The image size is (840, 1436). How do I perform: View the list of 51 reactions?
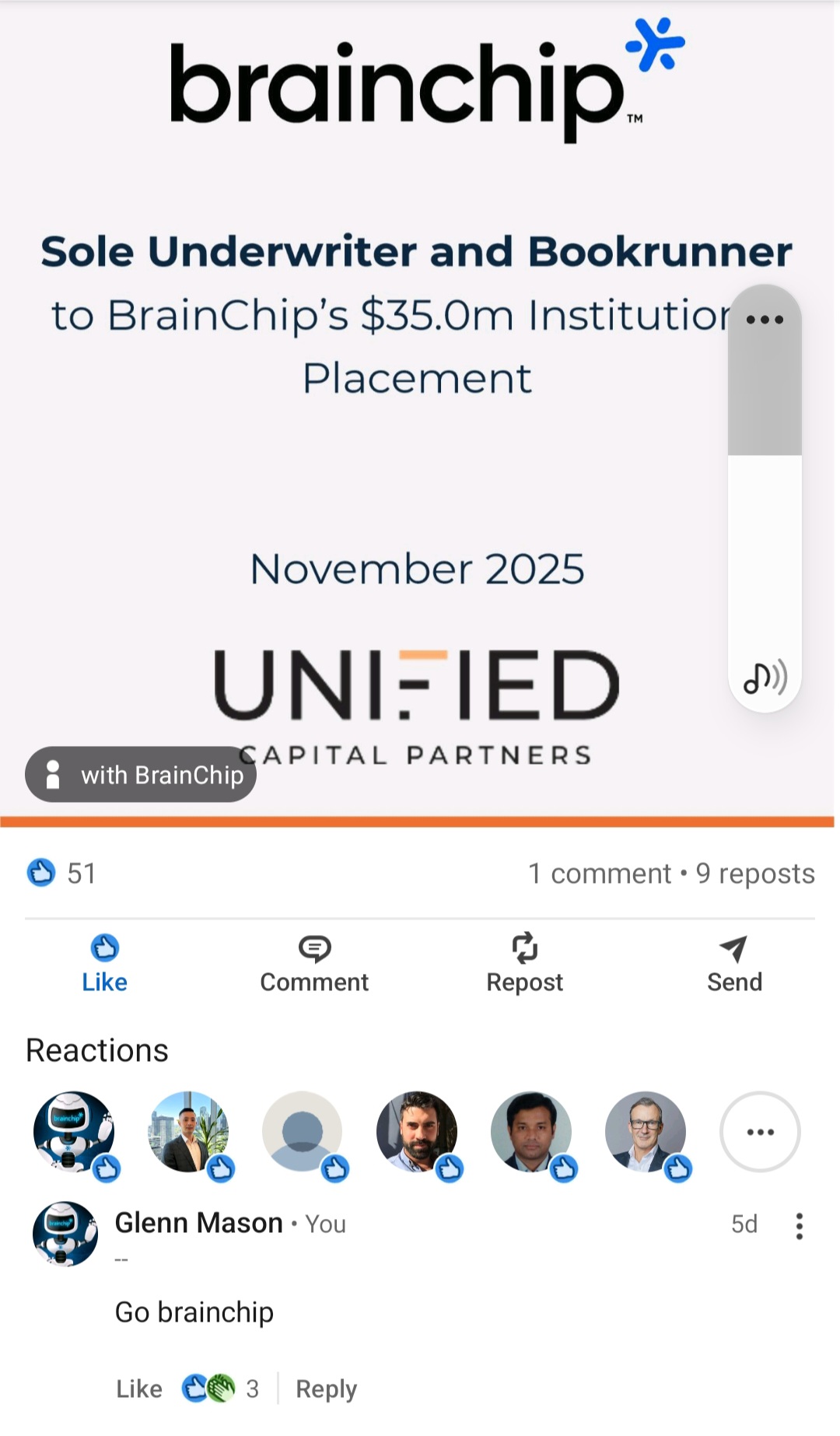(x=62, y=874)
